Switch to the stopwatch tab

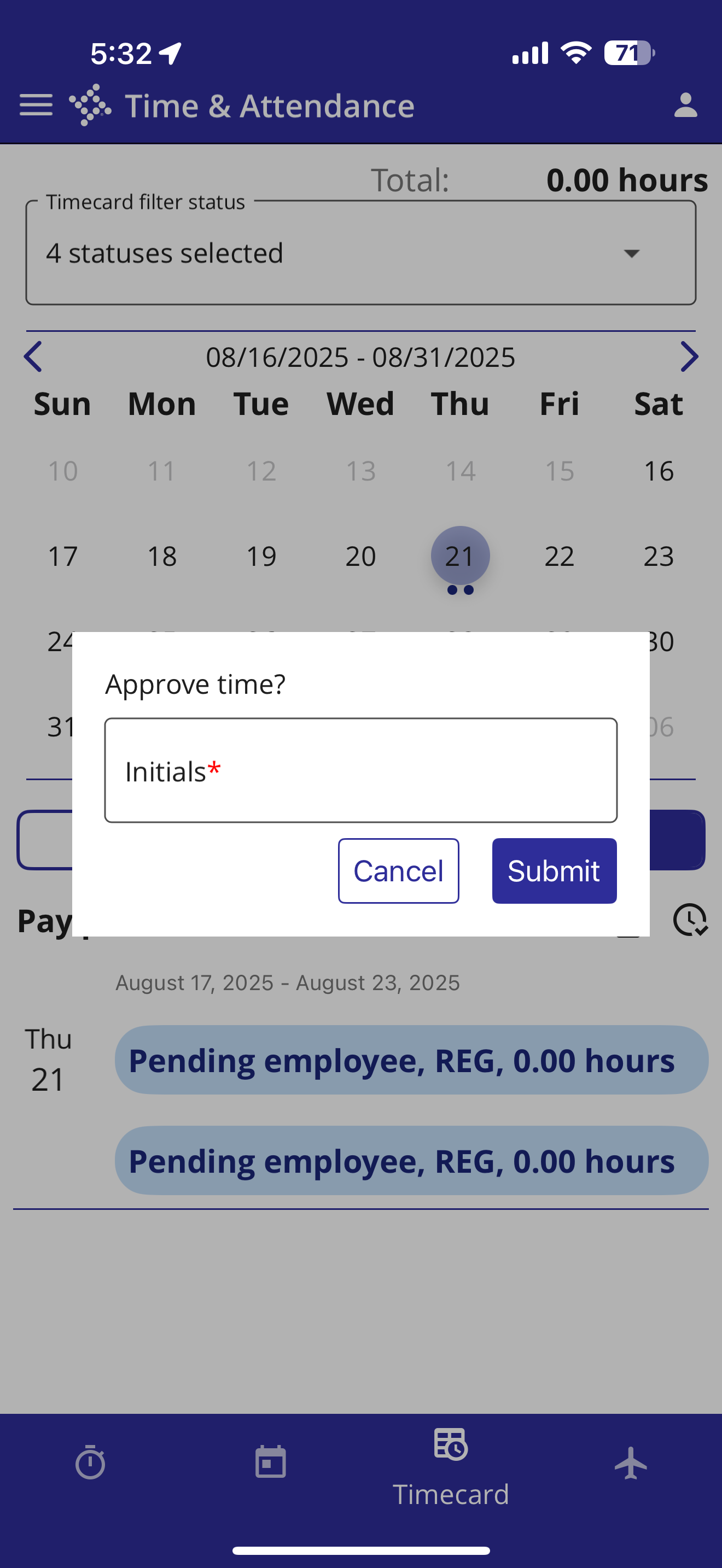(x=90, y=1462)
